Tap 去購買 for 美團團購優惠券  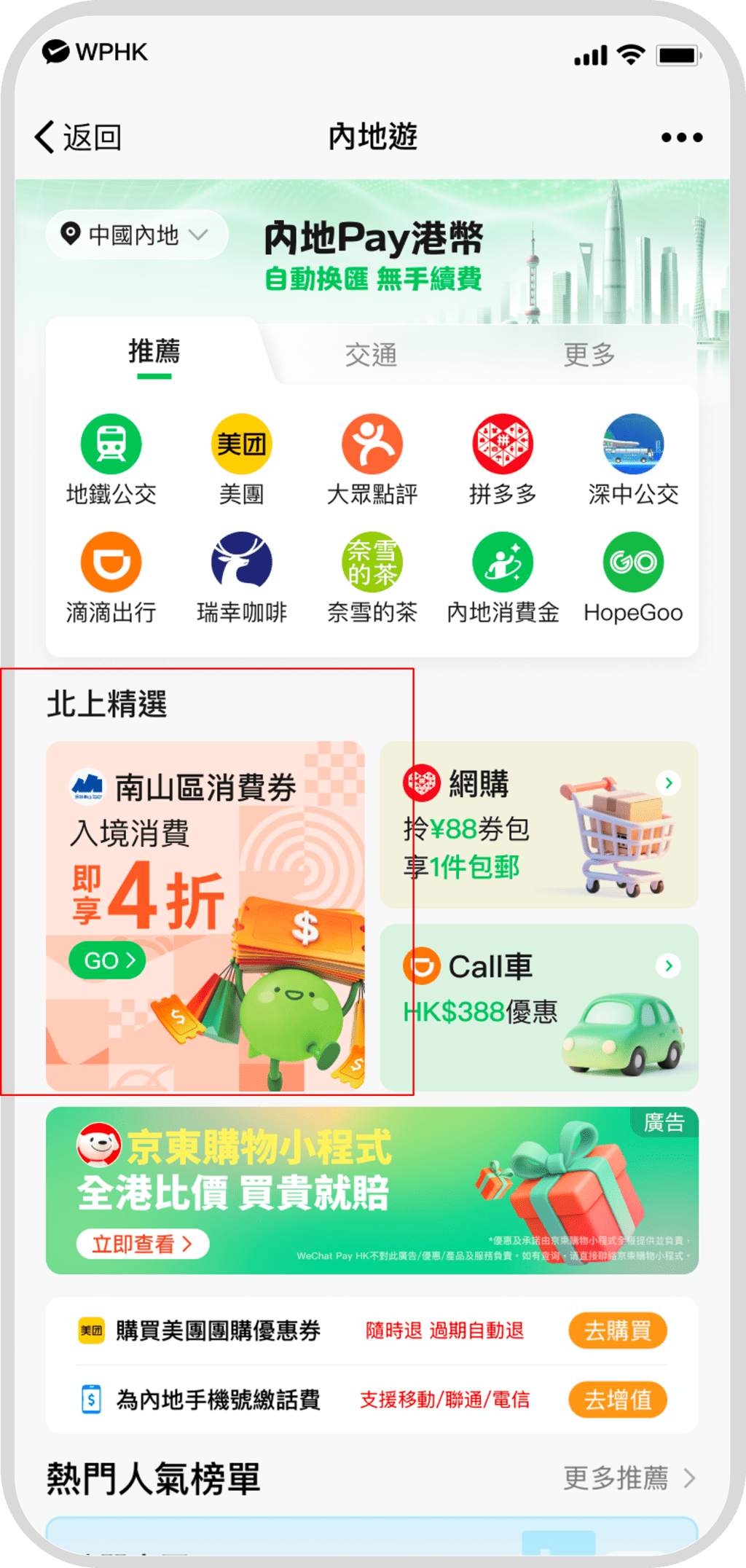(617, 1330)
